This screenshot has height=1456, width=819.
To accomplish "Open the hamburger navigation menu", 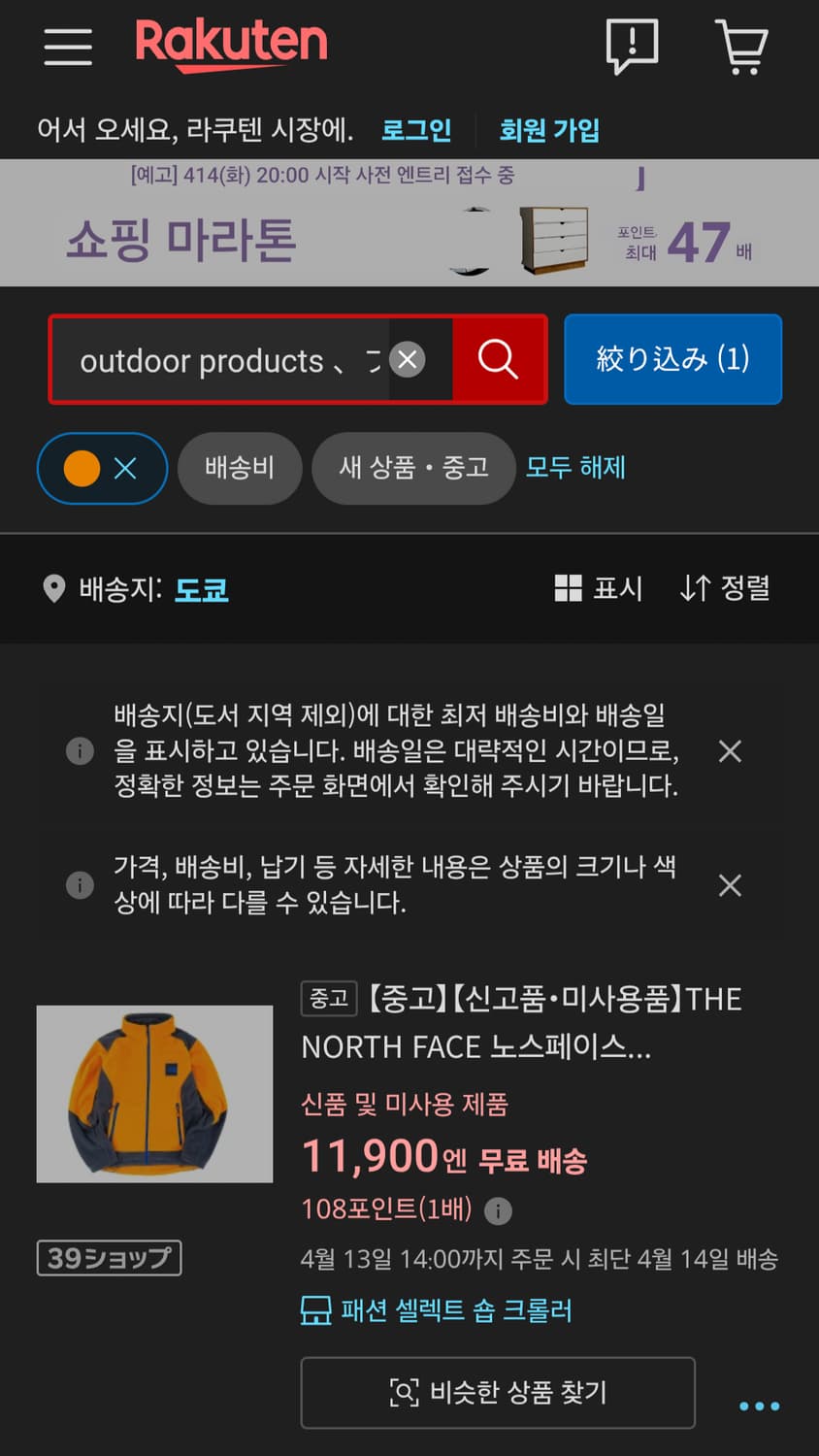I will click(x=66, y=46).
